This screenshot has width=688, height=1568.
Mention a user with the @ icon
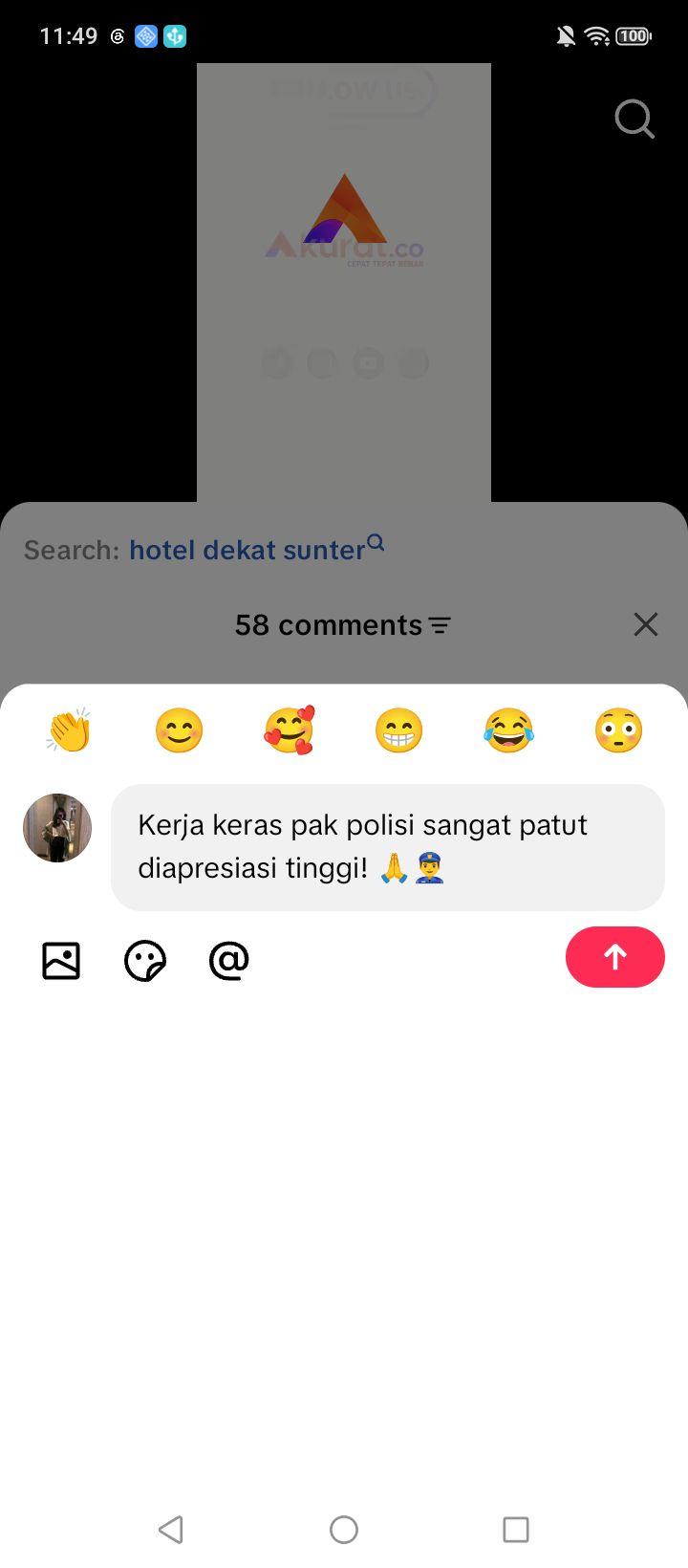pyautogui.click(x=229, y=961)
